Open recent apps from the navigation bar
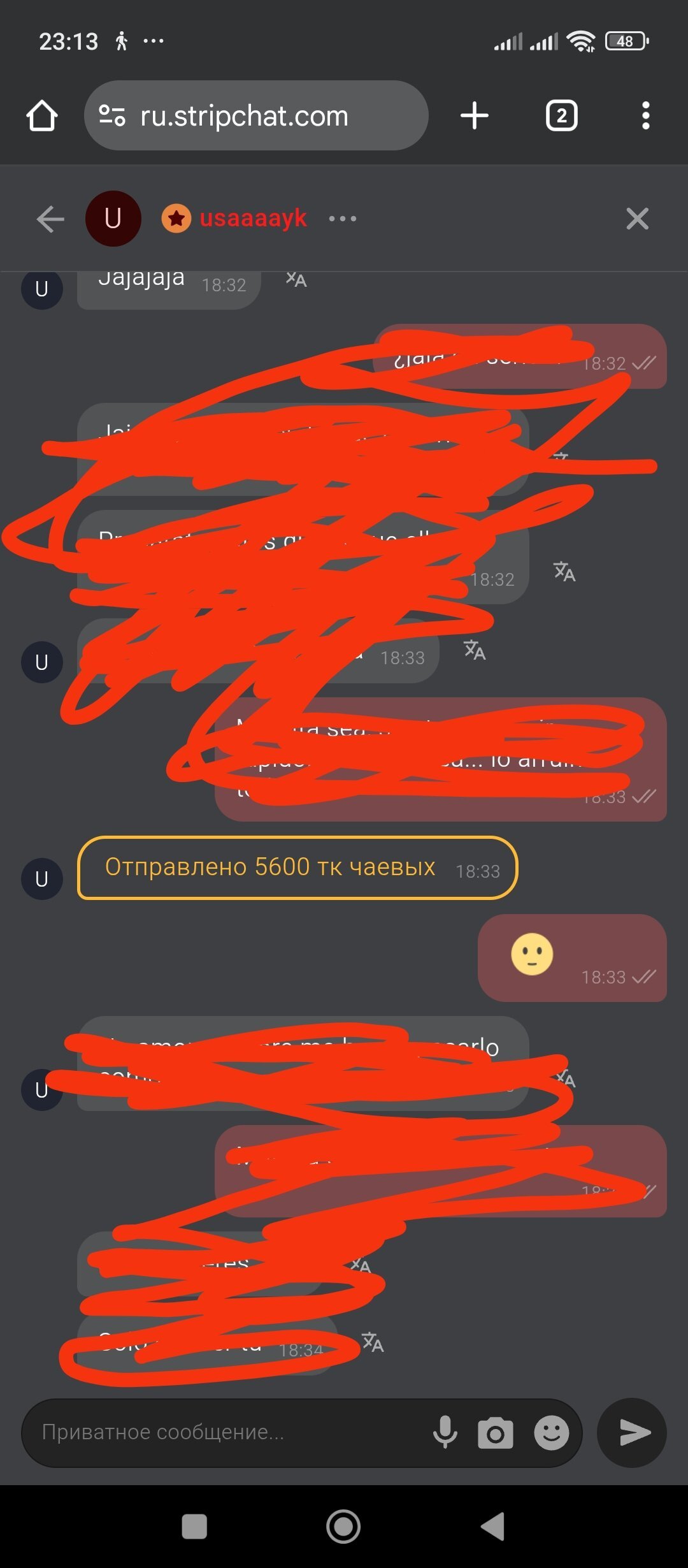The width and height of the screenshot is (688, 1568). tap(194, 1527)
